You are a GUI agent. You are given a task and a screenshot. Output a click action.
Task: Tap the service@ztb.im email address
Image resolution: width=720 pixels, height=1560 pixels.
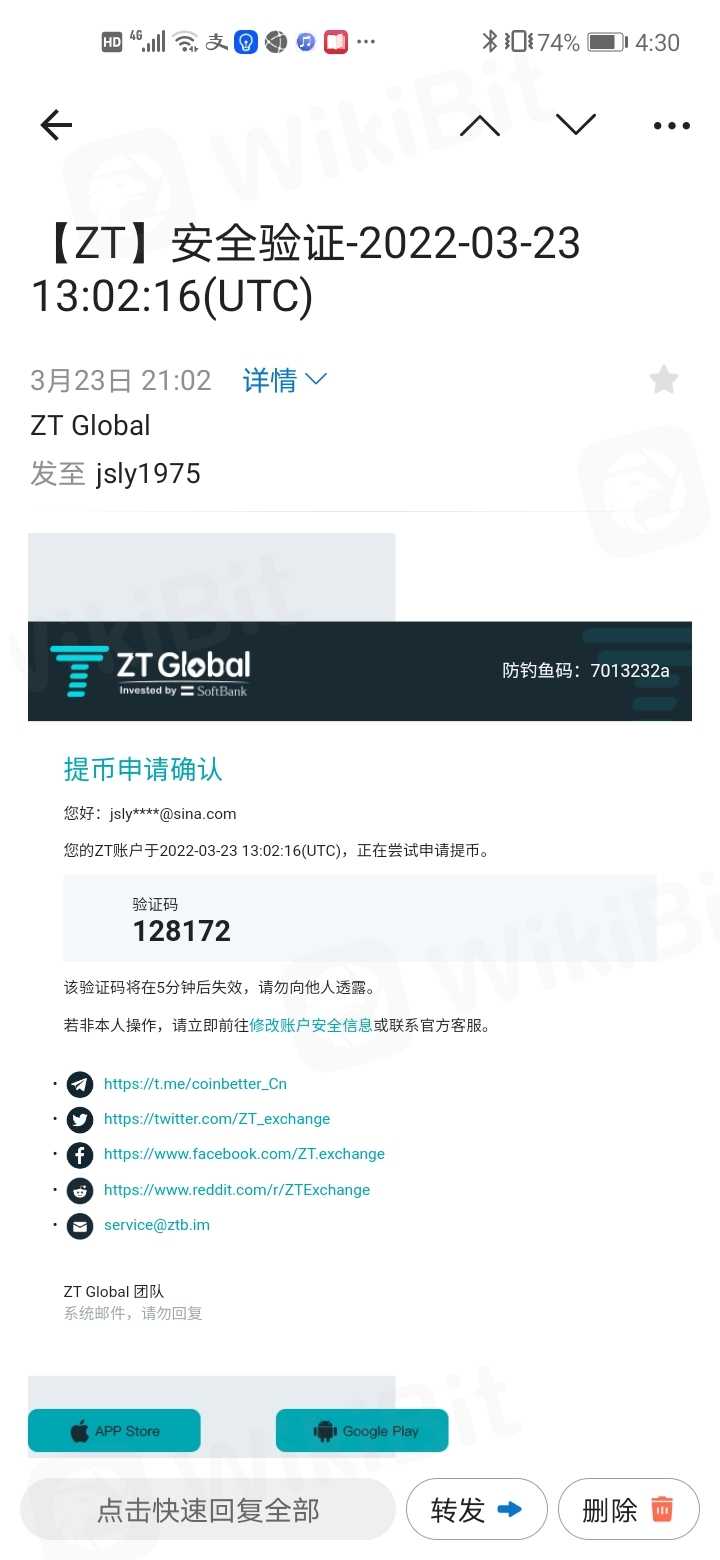[x=157, y=1225]
